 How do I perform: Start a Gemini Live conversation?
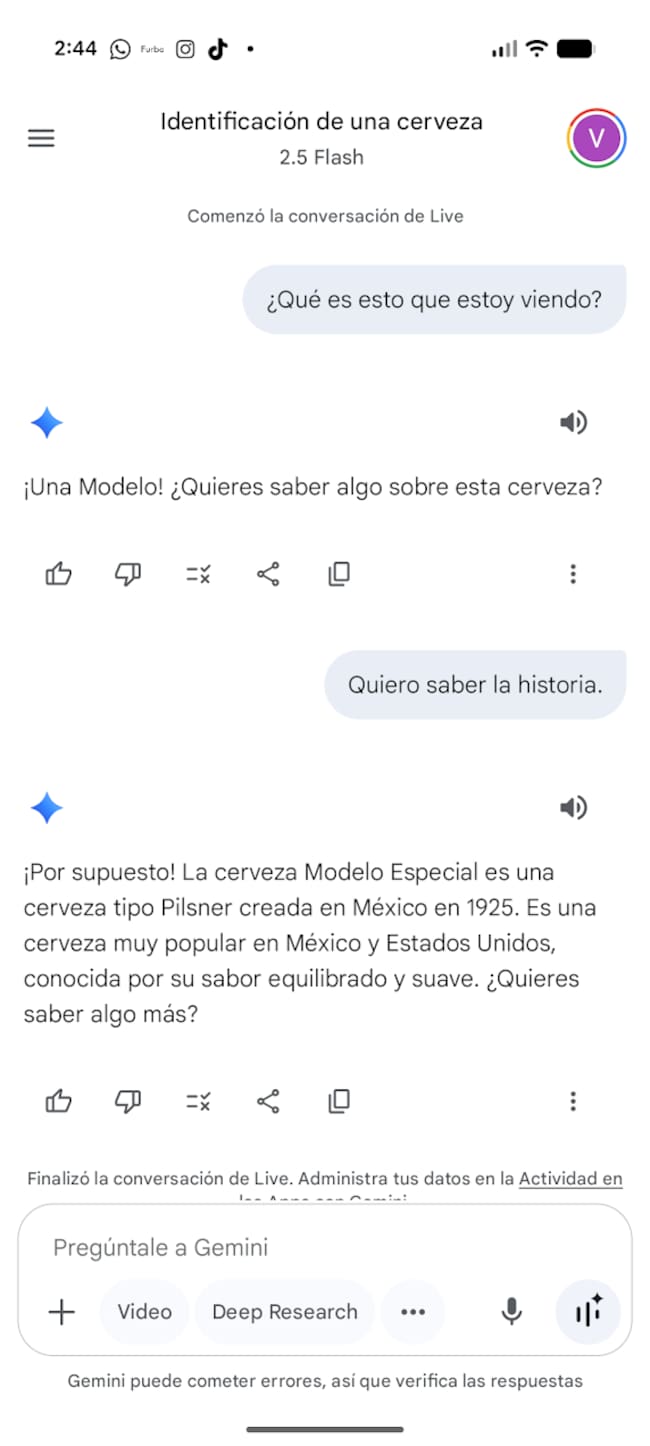click(588, 1312)
